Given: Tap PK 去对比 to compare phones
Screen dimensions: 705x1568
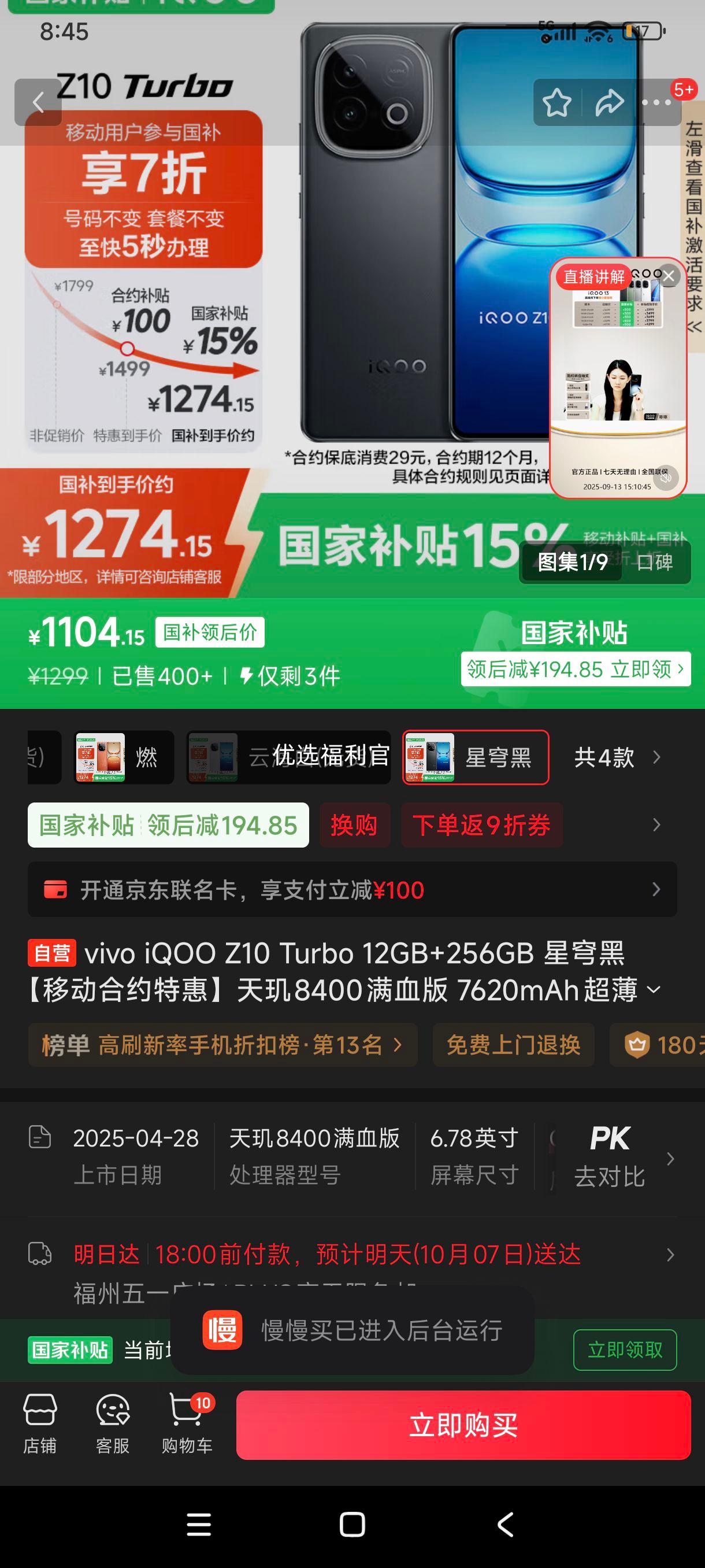Looking at the screenshot, I should [x=610, y=1157].
